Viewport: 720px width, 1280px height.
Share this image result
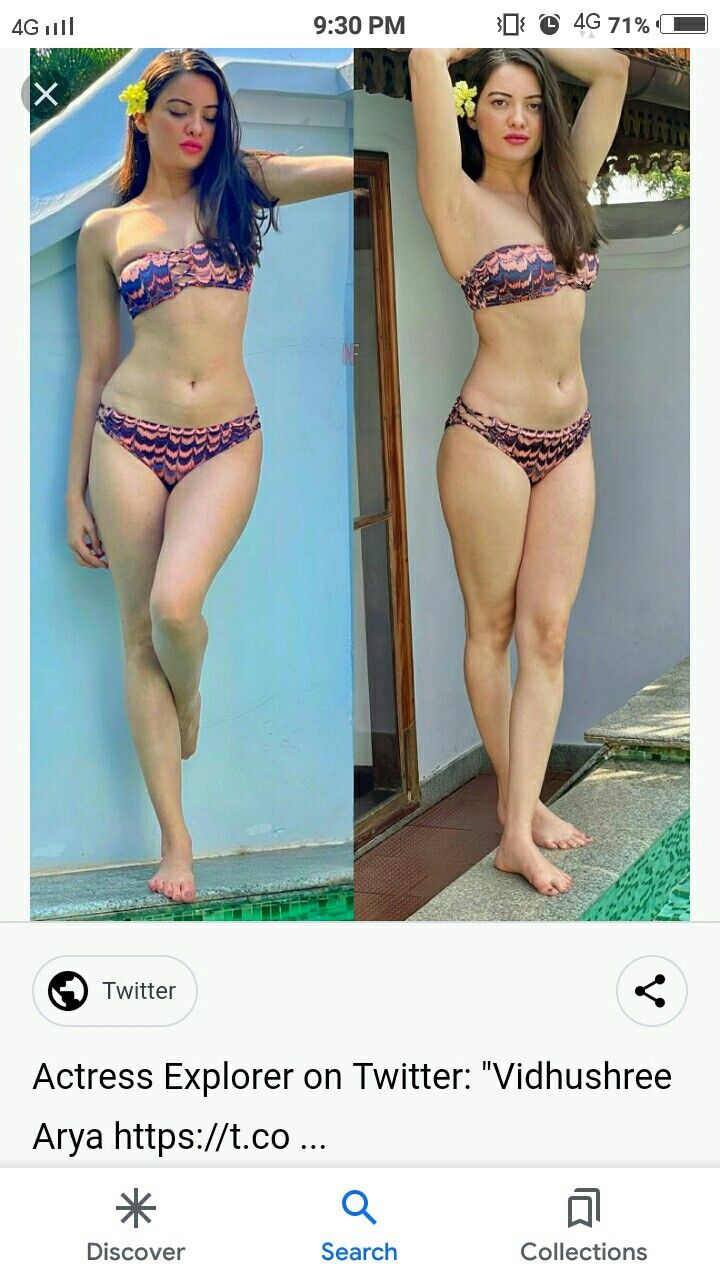(x=651, y=991)
